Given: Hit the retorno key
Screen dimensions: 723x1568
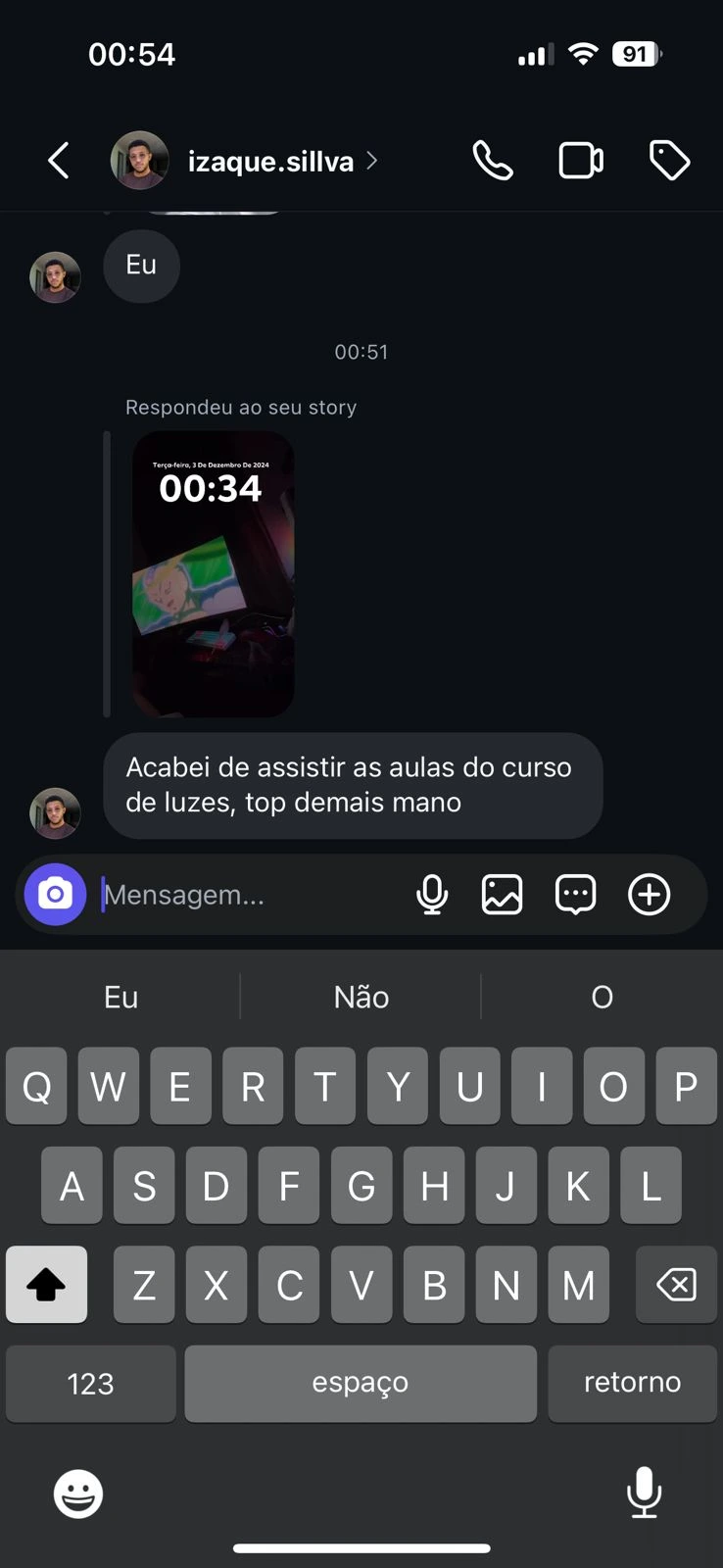Looking at the screenshot, I should [x=632, y=1383].
